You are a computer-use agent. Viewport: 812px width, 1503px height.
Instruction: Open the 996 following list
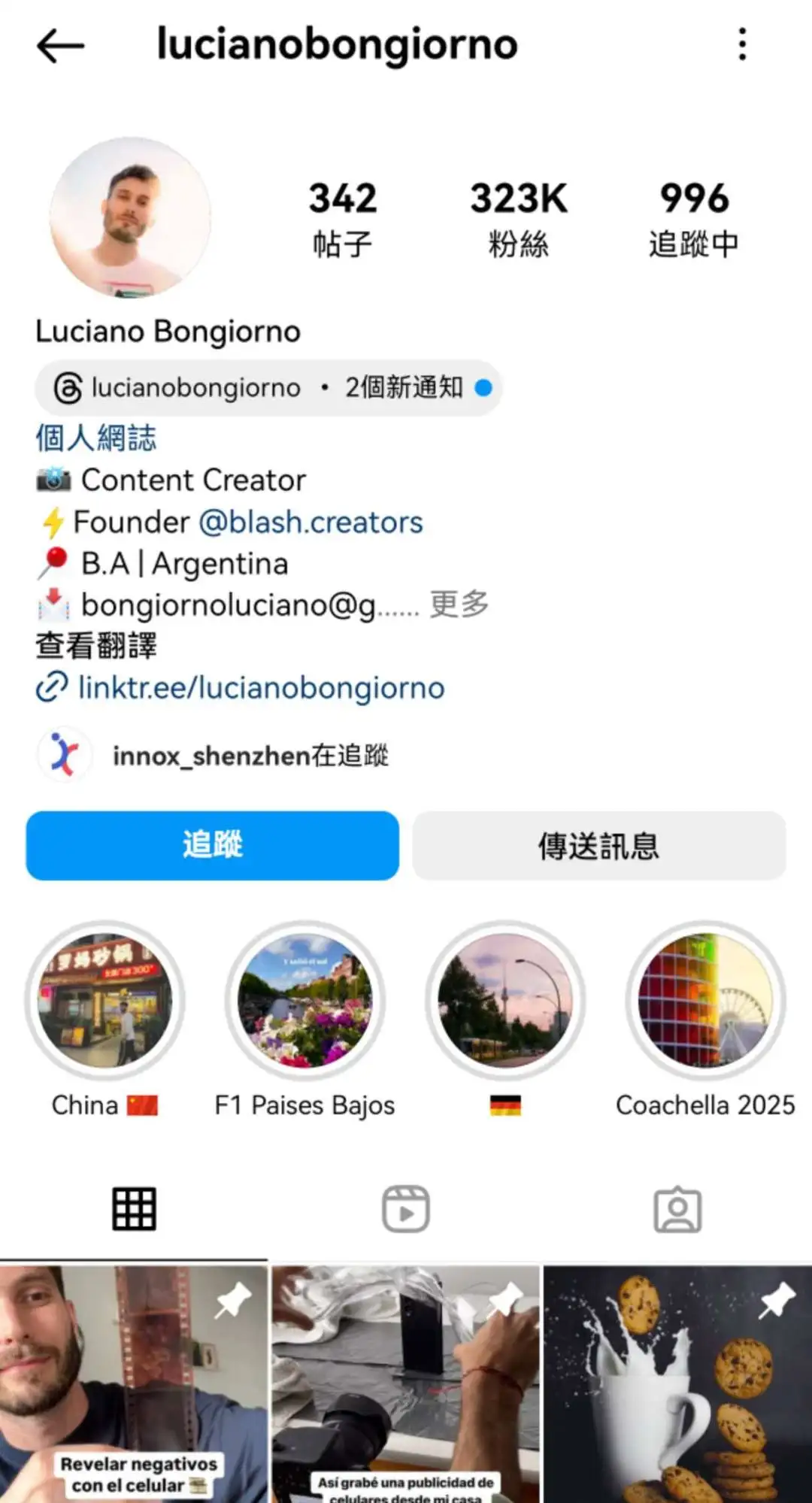click(694, 218)
